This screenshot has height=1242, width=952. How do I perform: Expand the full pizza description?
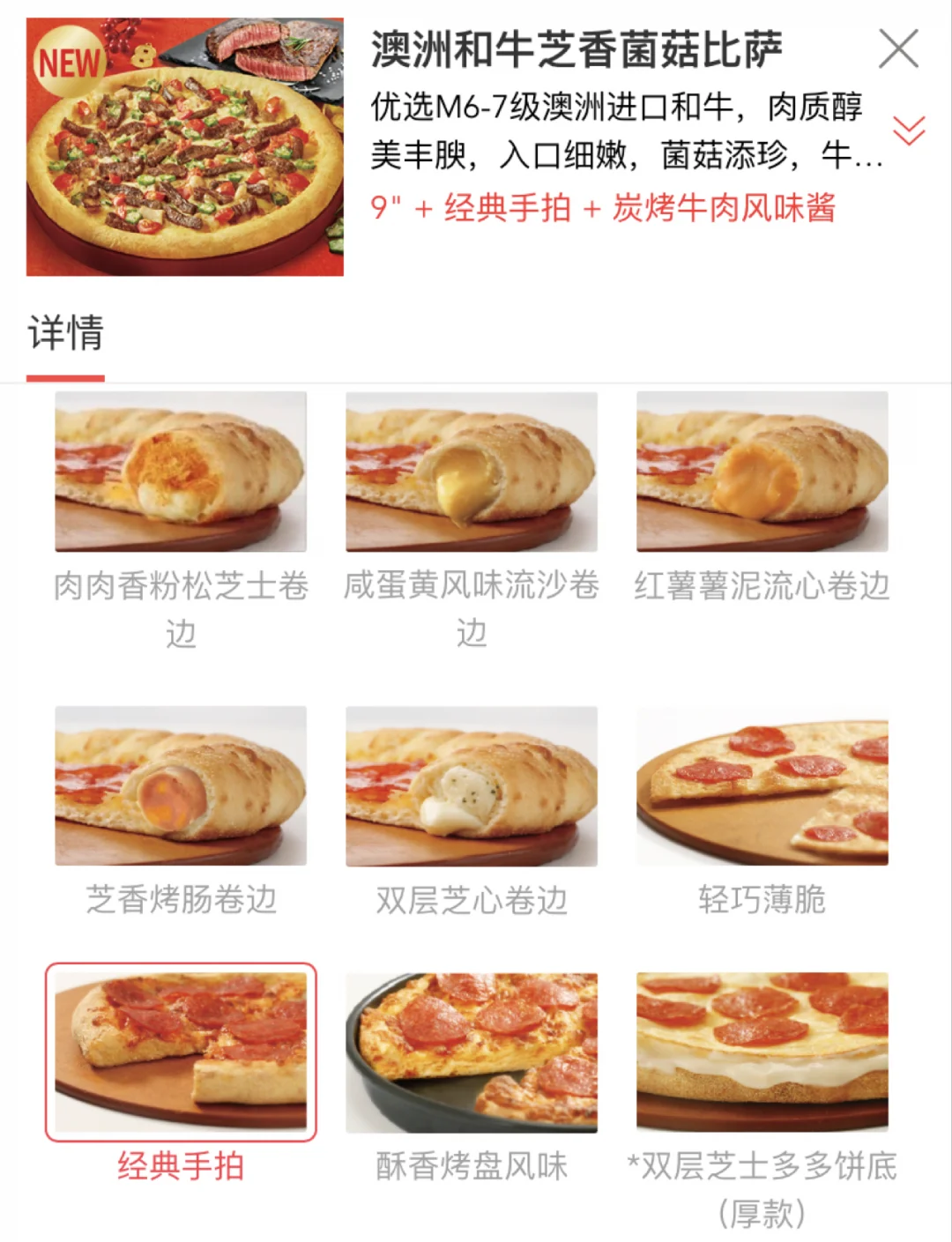(x=909, y=130)
